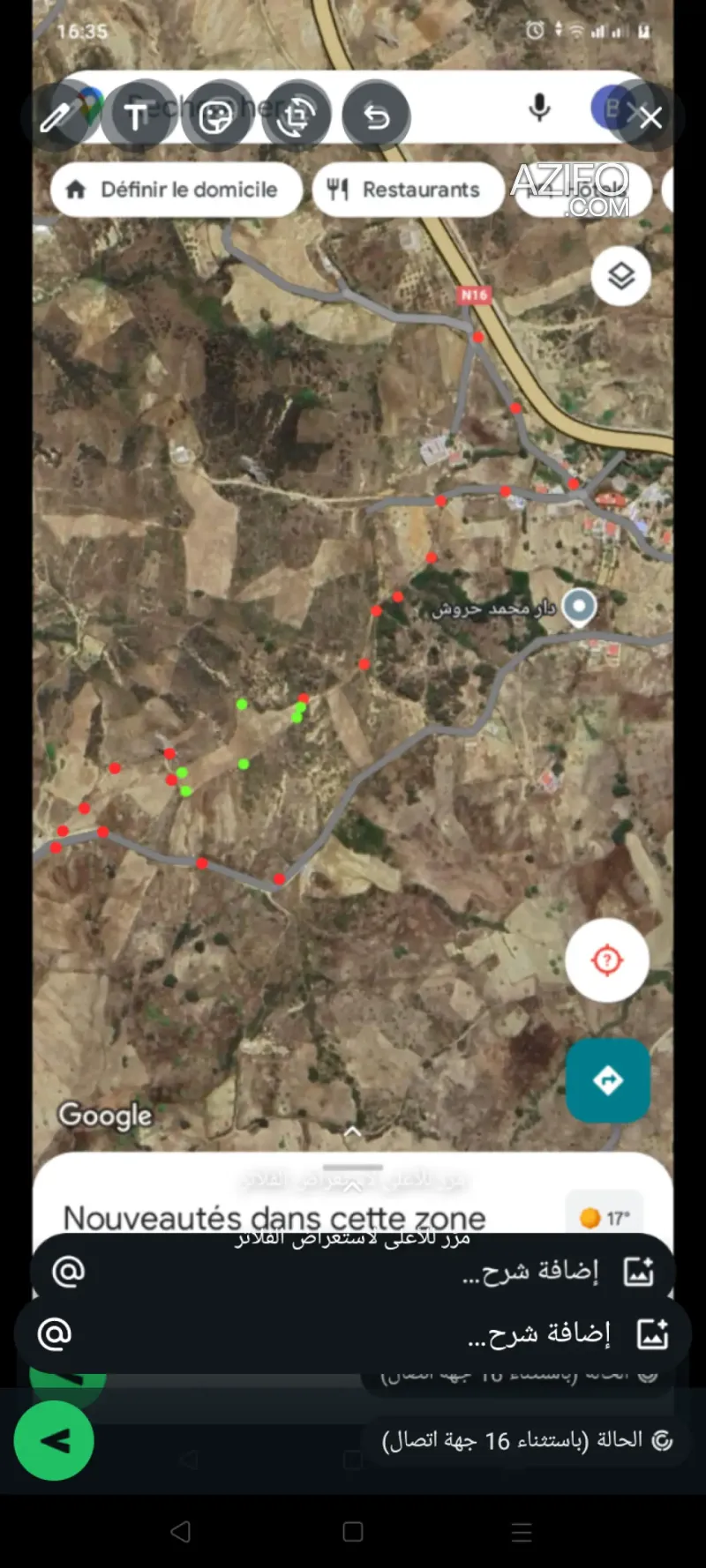Open the sticker and emoji picker

[x=216, y=116]
